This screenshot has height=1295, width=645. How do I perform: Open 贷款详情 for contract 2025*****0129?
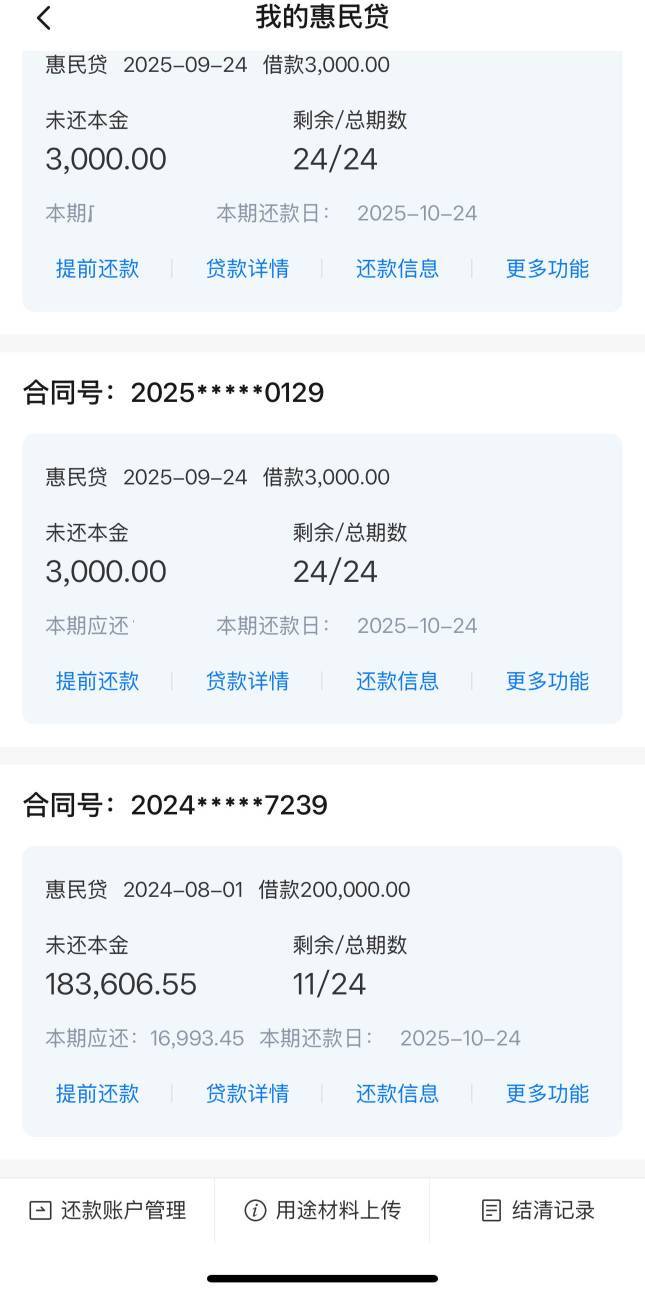247,681
